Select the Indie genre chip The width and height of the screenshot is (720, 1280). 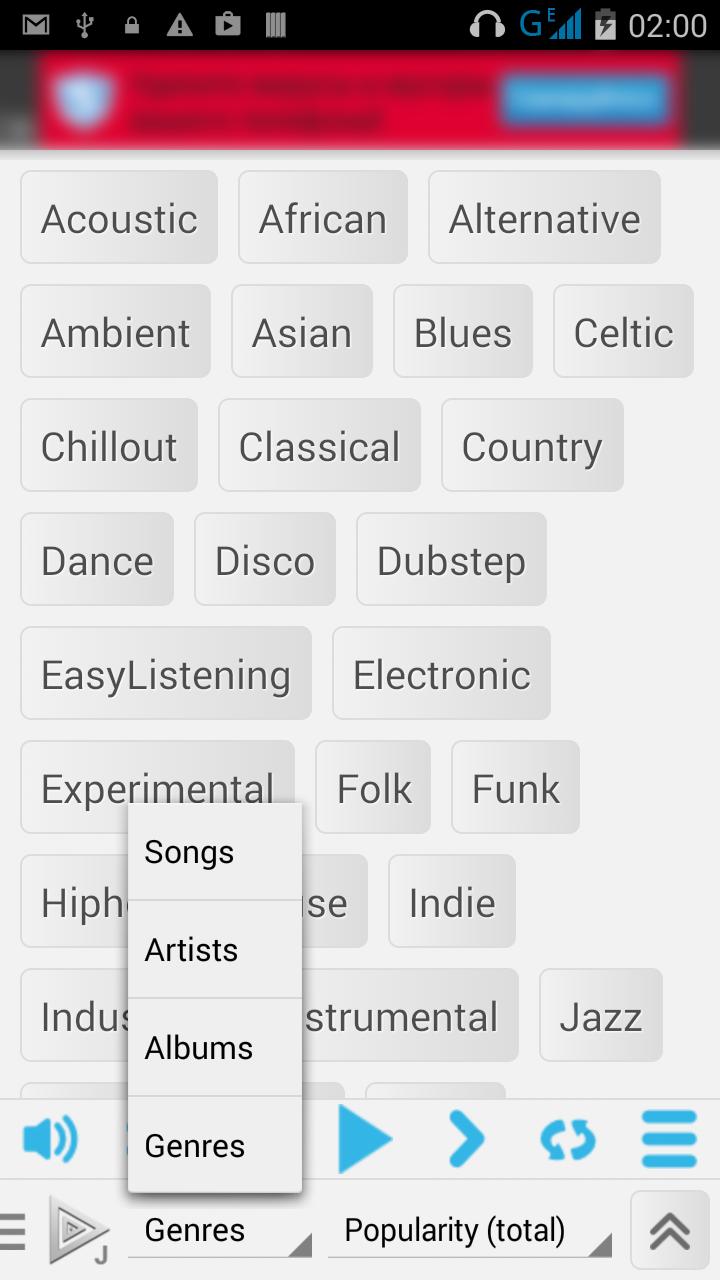click(x=451, y=902)
